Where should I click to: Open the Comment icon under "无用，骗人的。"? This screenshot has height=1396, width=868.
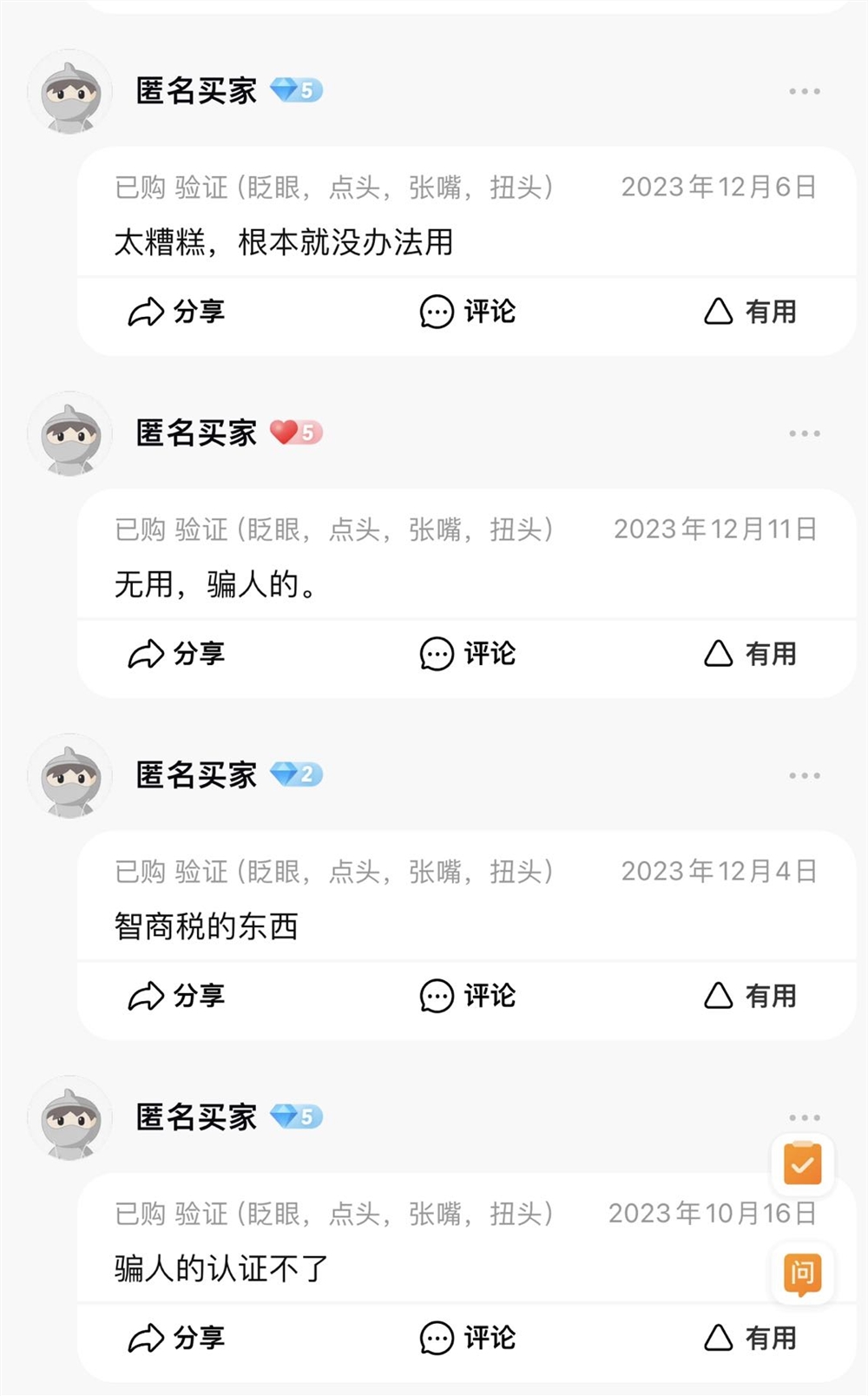pos(437,655)
